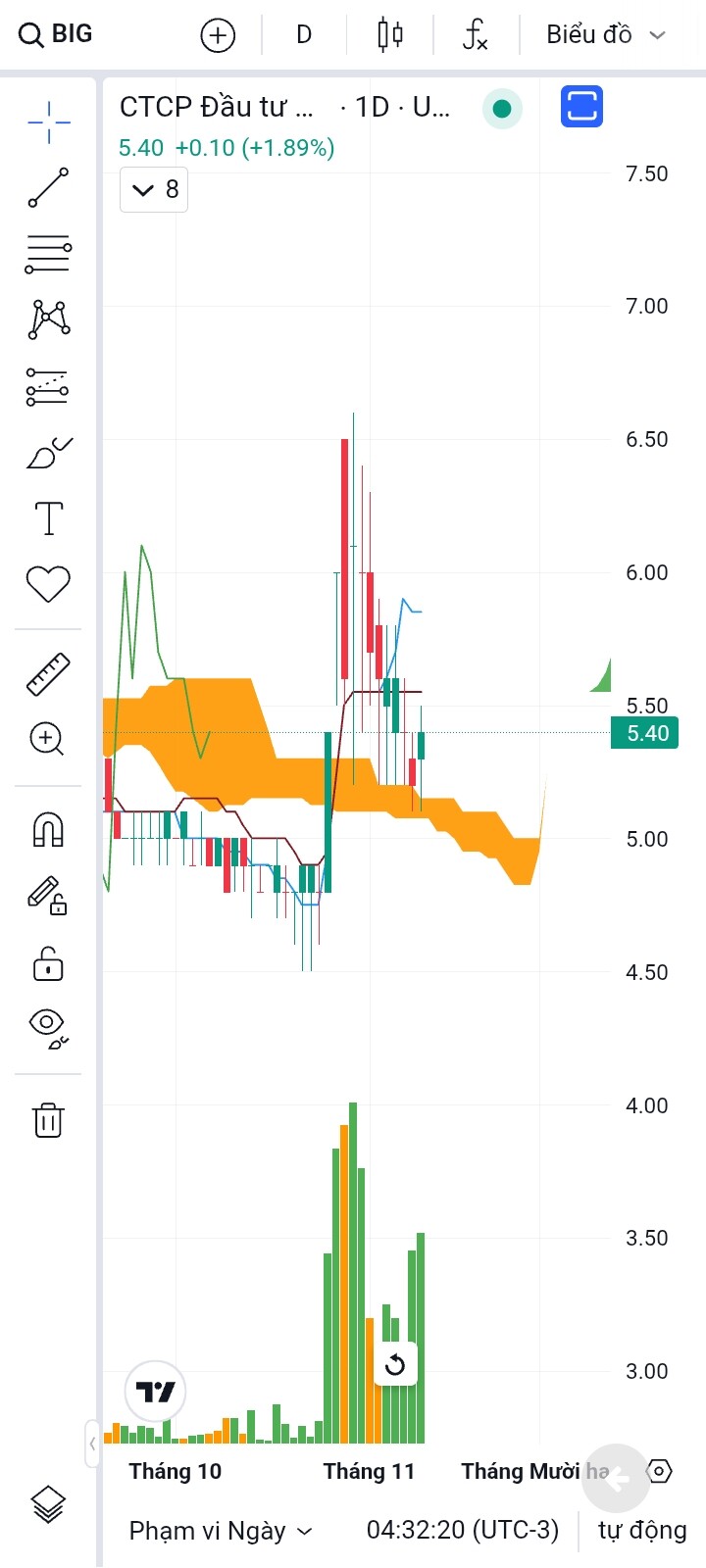706x1568 pixels.
Task: Open the Biểu đồ dropdown
Action: tap(605, 35)
